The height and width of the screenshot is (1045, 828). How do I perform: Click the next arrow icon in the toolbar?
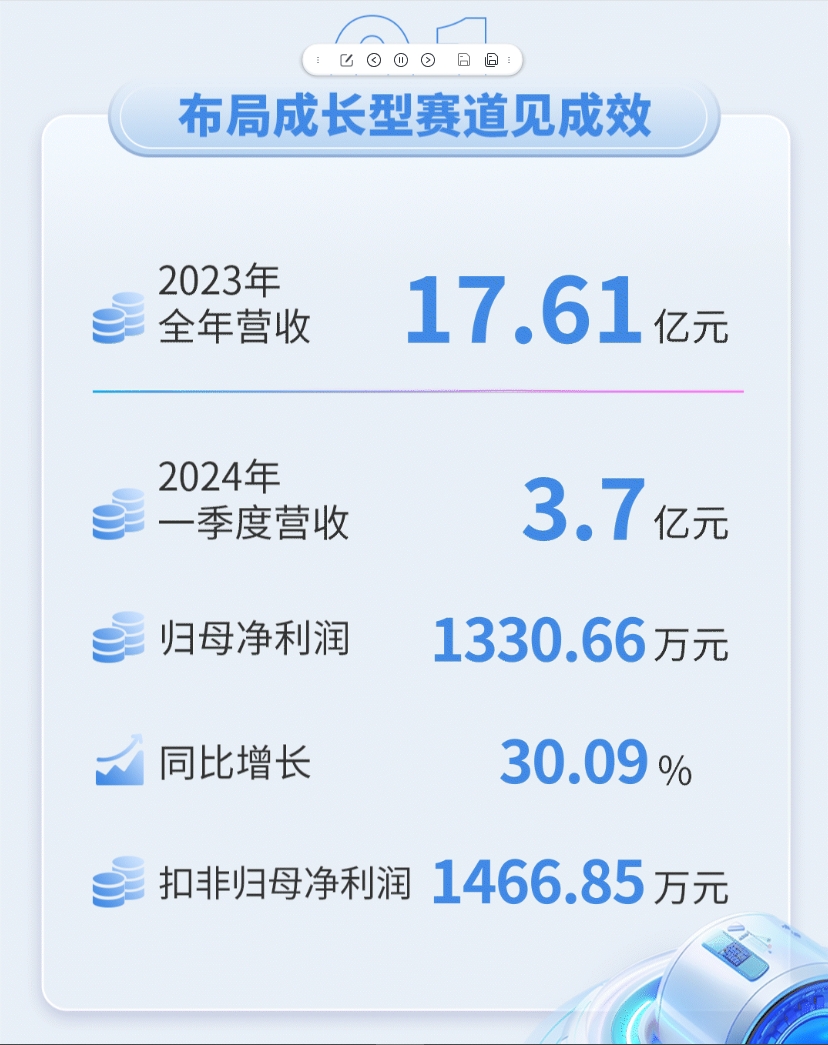[428, 60]
